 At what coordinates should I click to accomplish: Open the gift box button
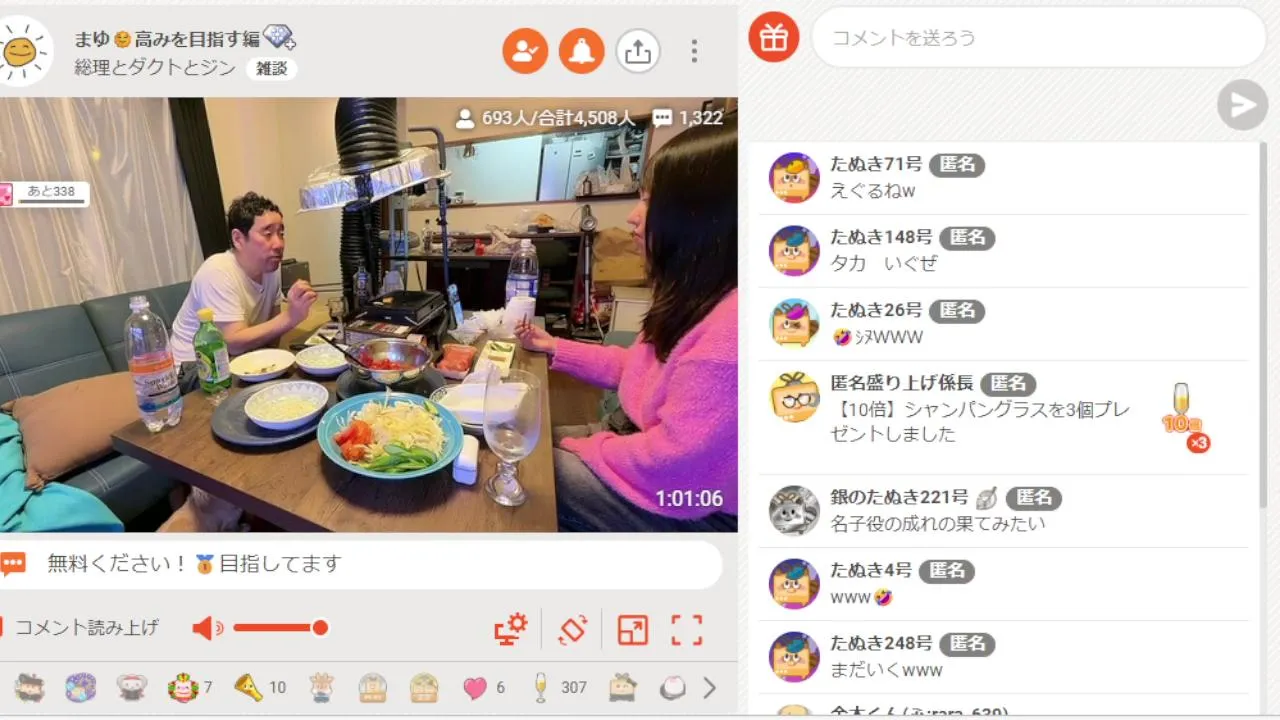[773, 38]
